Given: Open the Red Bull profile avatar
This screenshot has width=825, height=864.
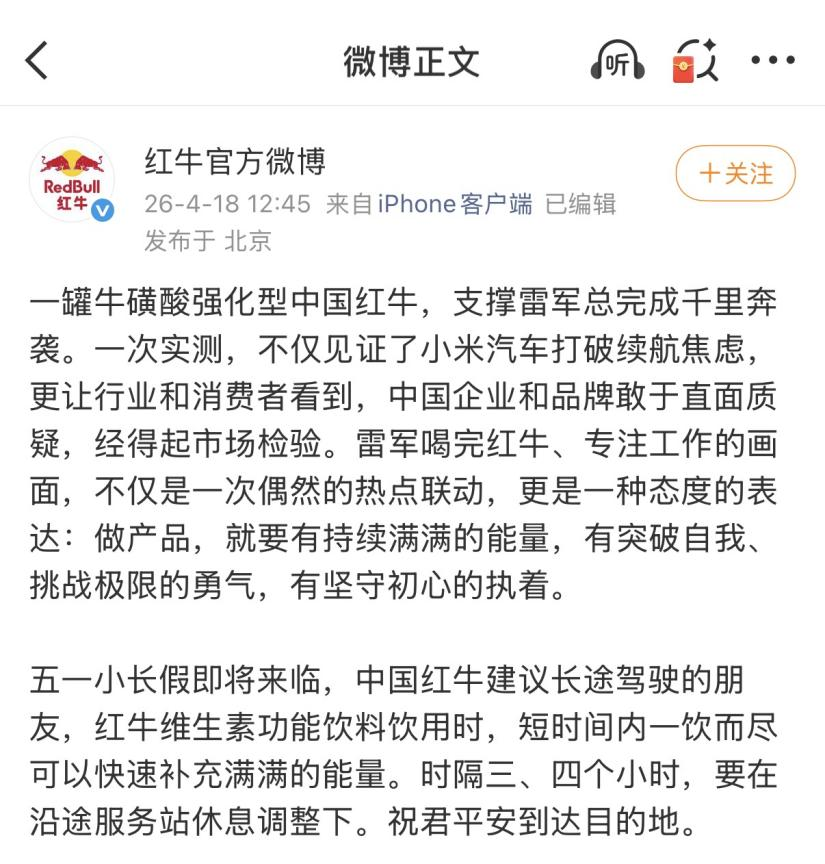Looking at the screenshot, I should coord(72,181).
